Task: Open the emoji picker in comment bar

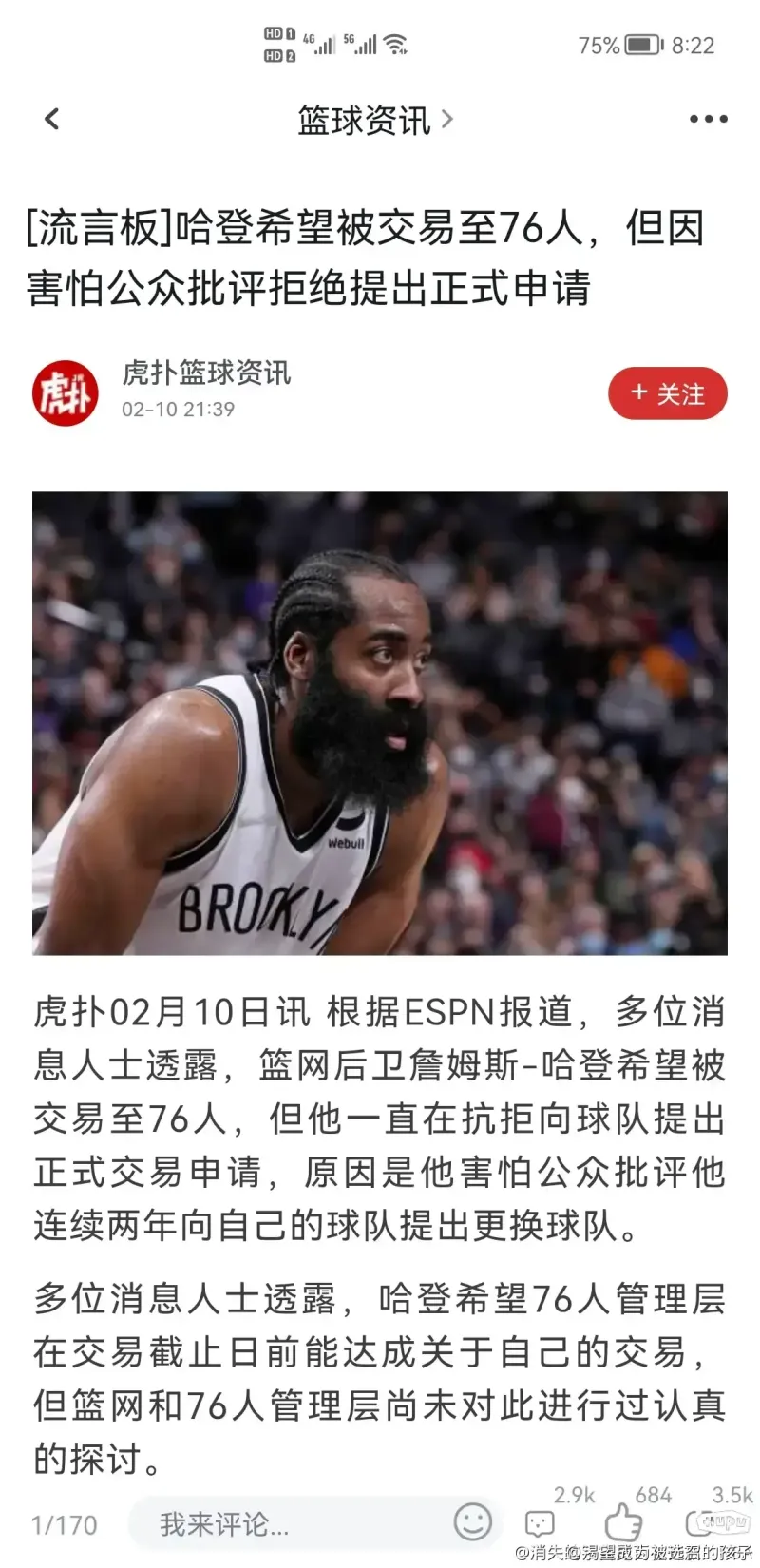Action: [472, 1521]
